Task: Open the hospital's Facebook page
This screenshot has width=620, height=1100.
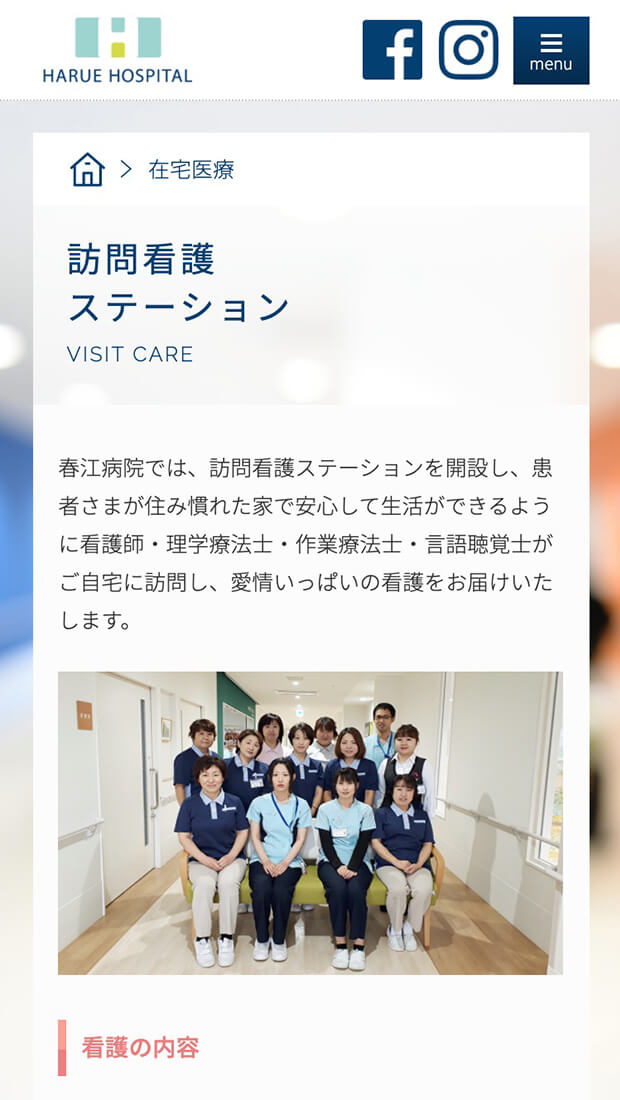Action: pyautogui.click(x=392, y=50)
